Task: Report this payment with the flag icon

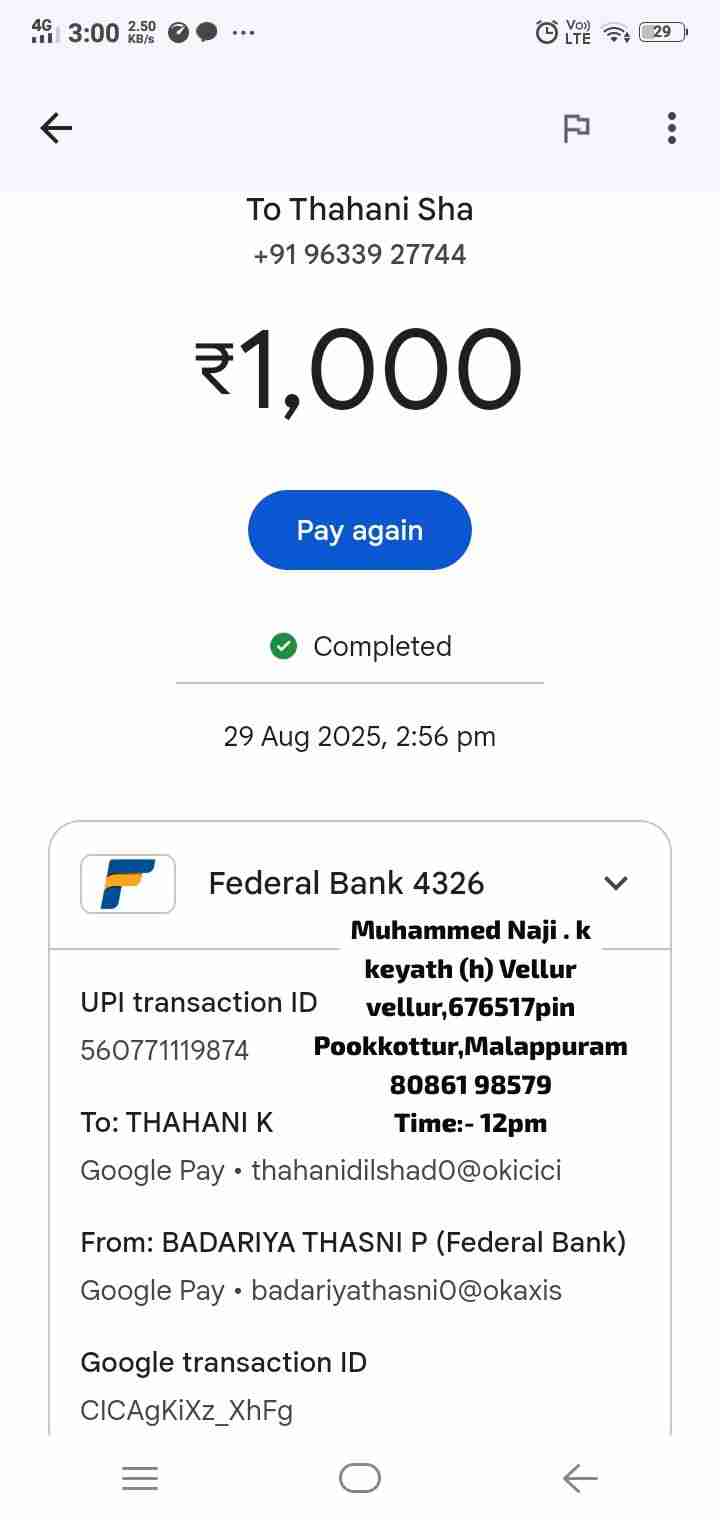Action: (x=576, y=128)
